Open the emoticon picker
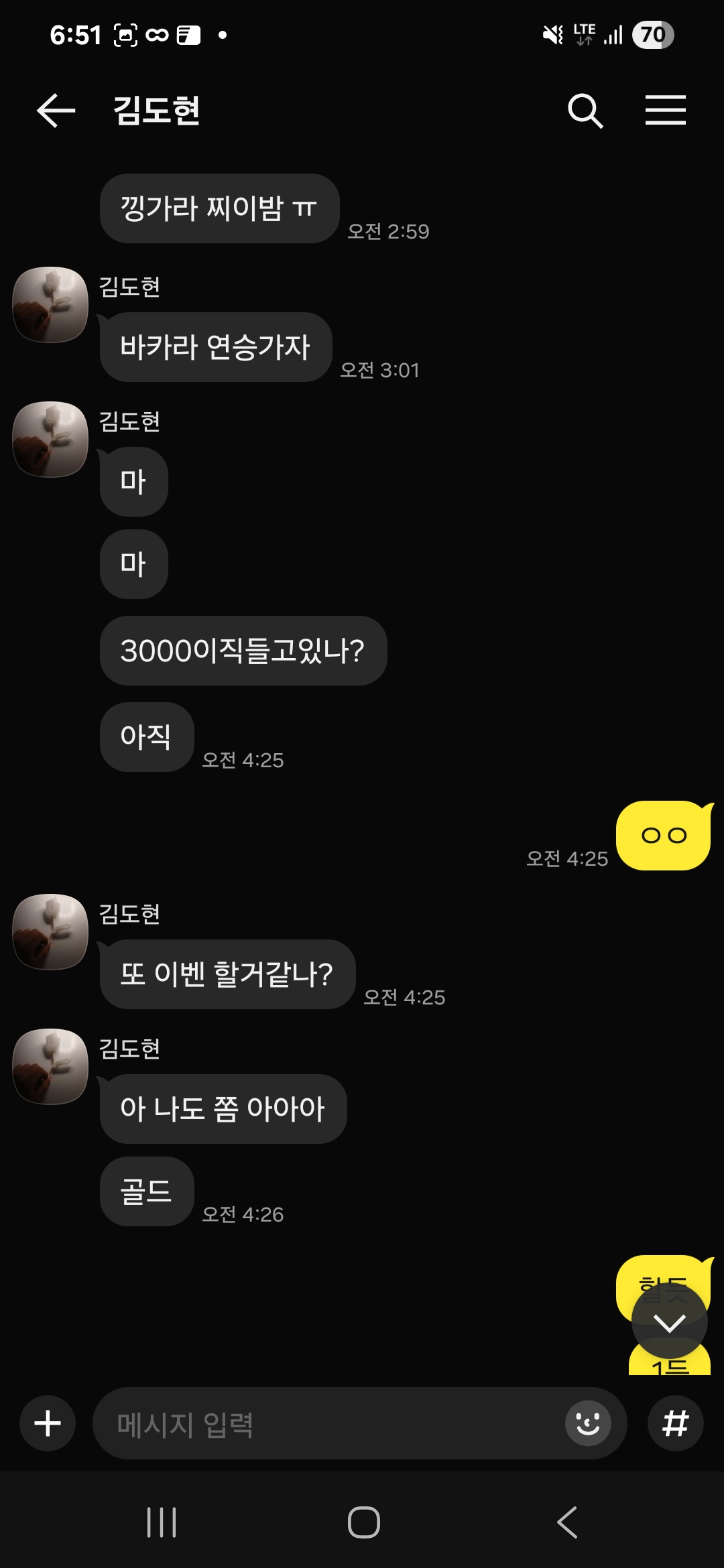This screenshot has height=1568, width=724. [588, 1423]
